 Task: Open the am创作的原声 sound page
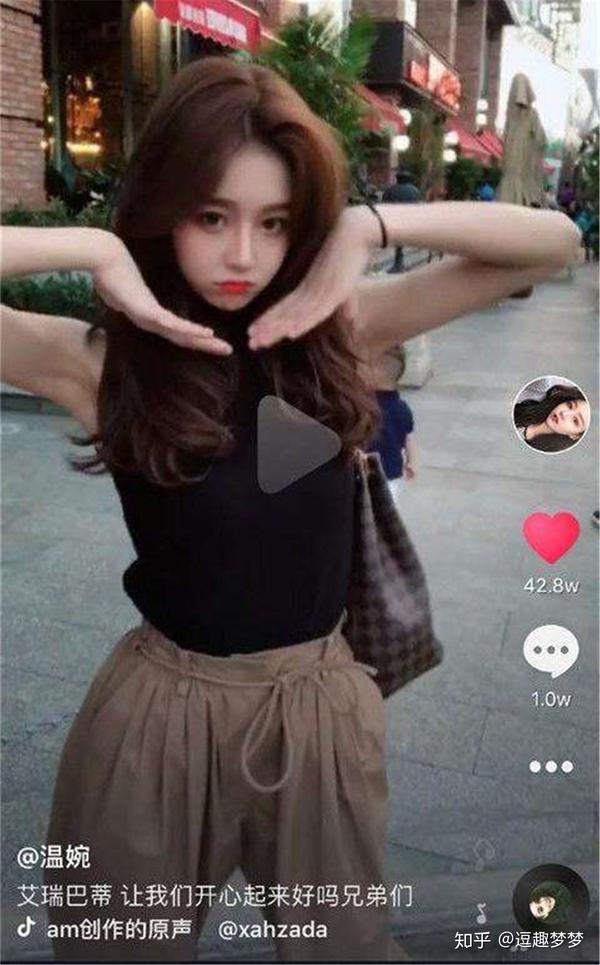pyautogui.click(x=119, y=929)
